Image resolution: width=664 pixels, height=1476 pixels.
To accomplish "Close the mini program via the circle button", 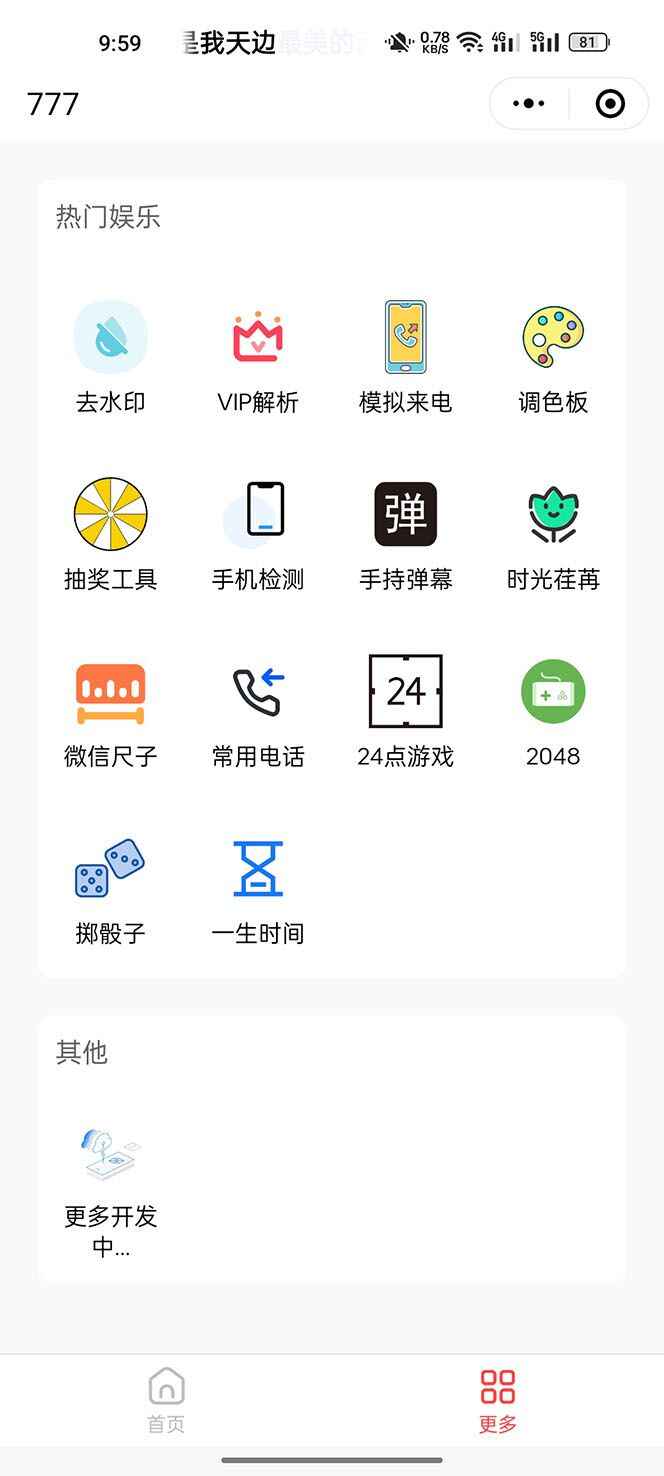I will point(609,104).
